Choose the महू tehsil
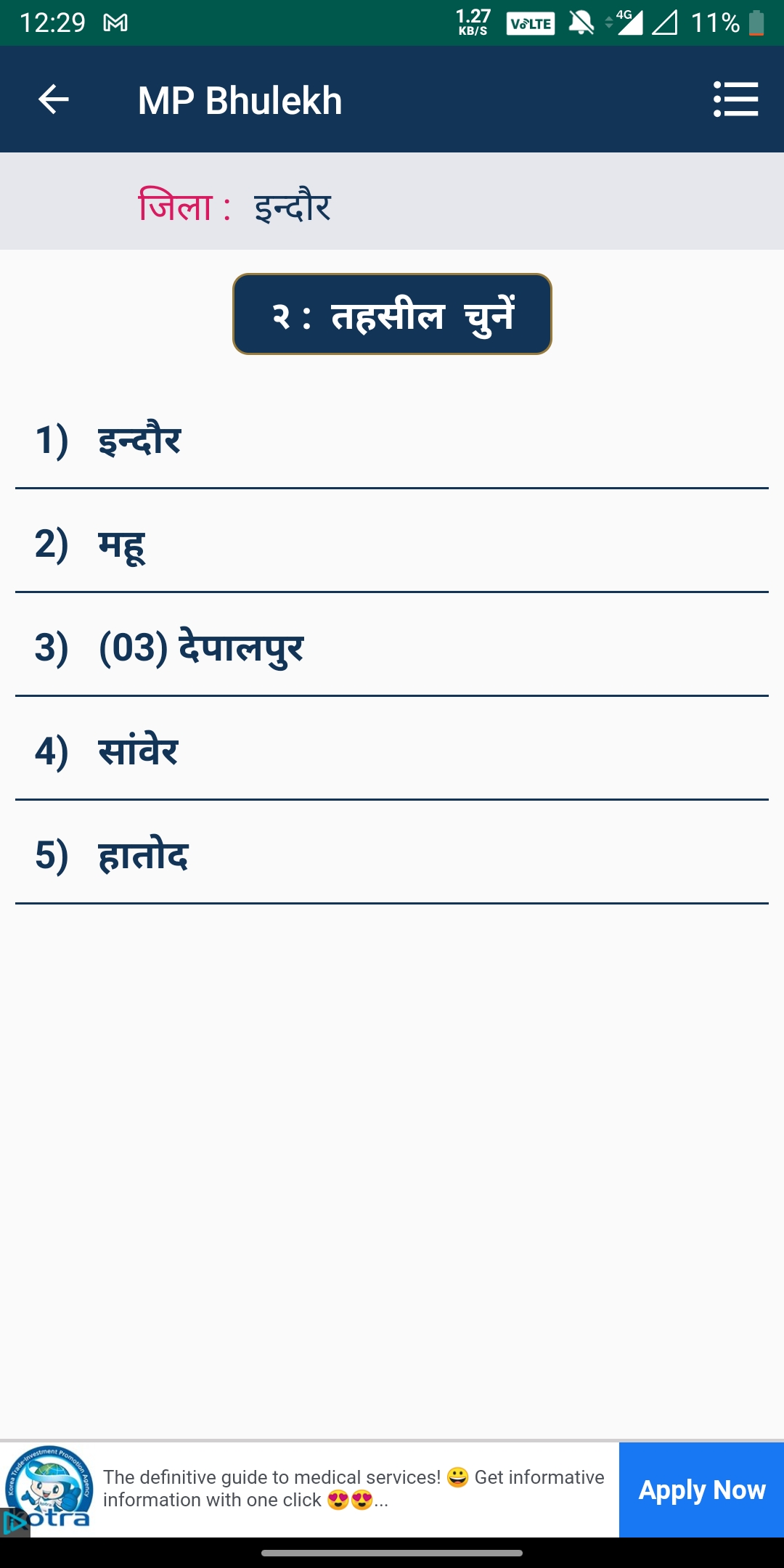The width and height of the screenshot is (784, 1568). (392, 542)
